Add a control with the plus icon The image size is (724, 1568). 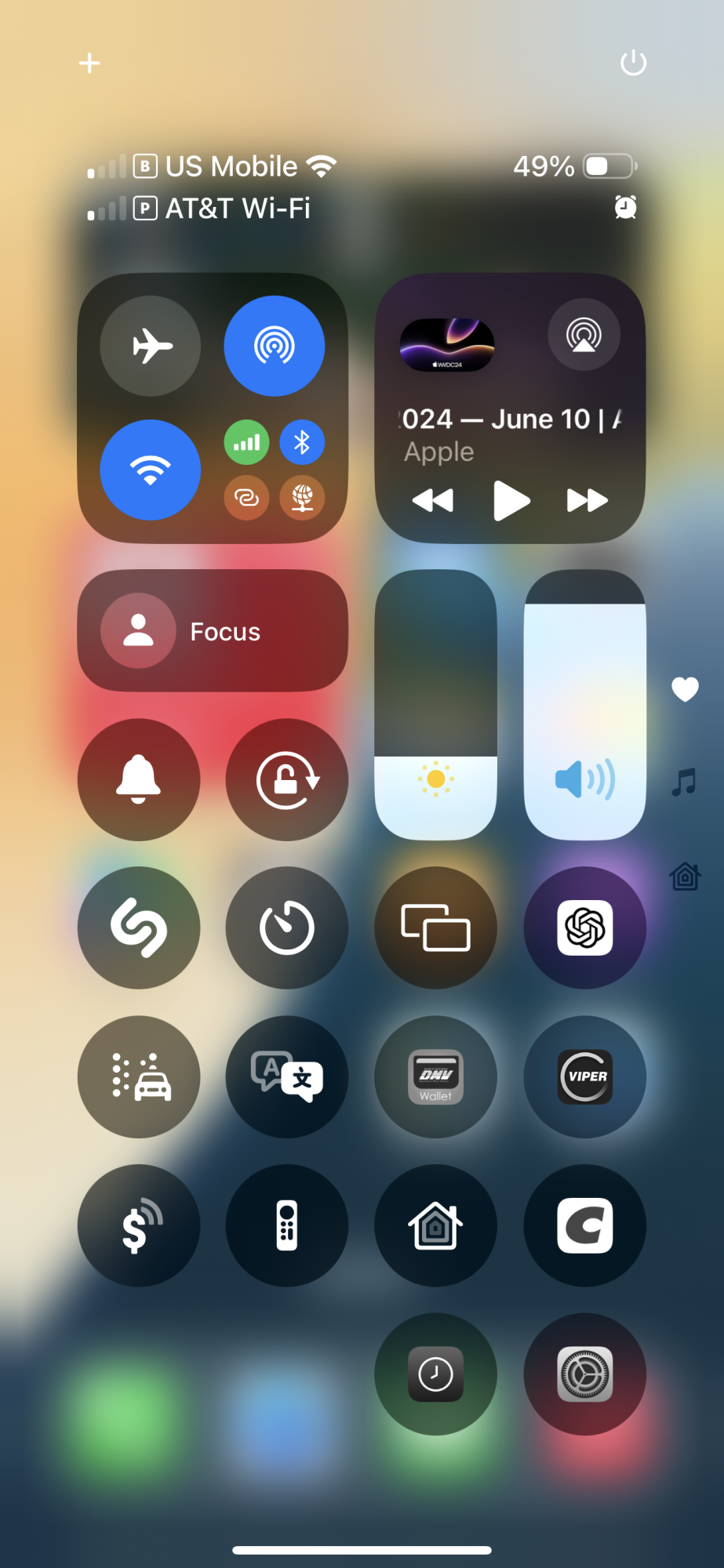(x=90, y=63)
